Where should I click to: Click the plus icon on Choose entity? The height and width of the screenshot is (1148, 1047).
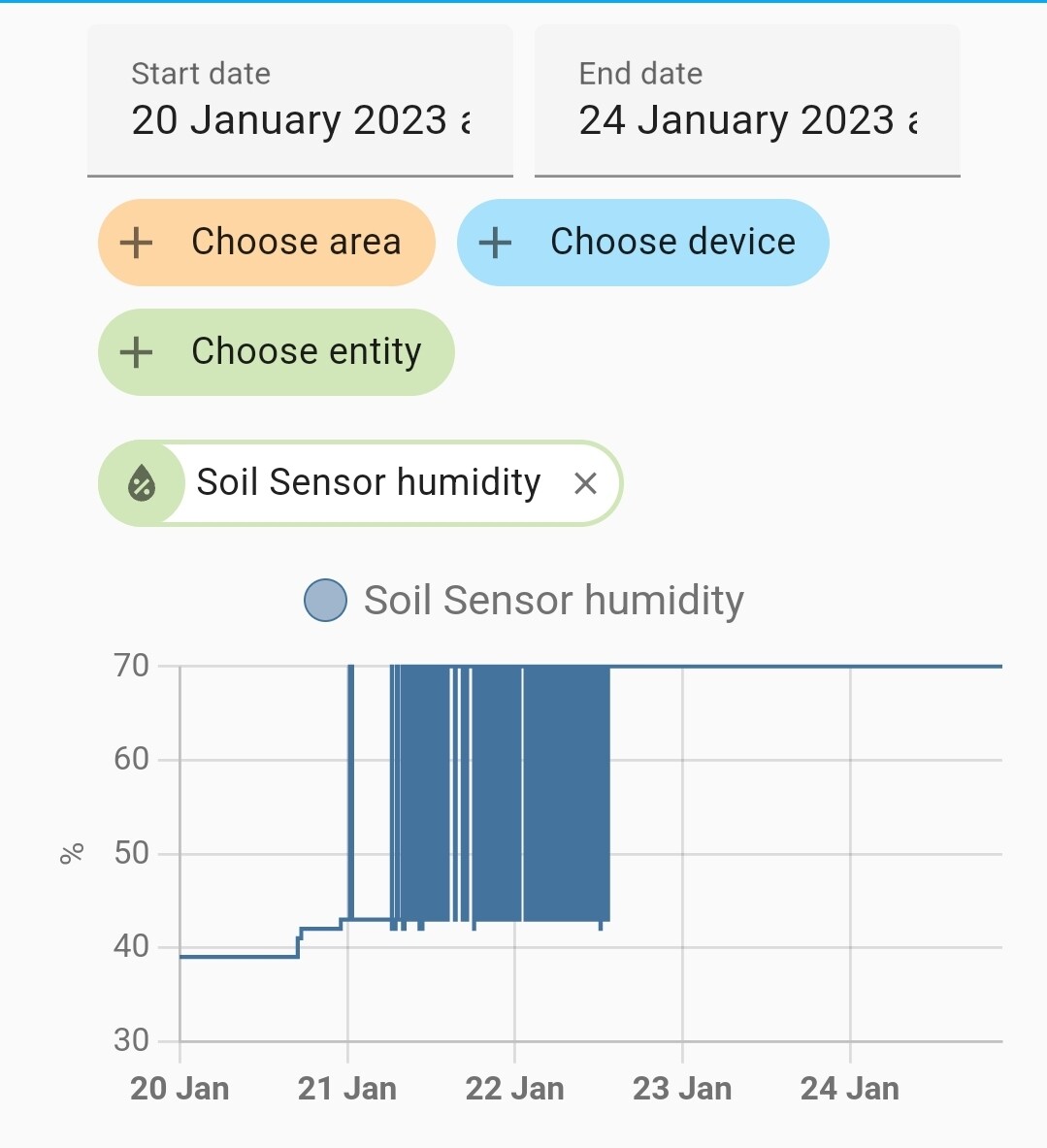tap(136, 351)
